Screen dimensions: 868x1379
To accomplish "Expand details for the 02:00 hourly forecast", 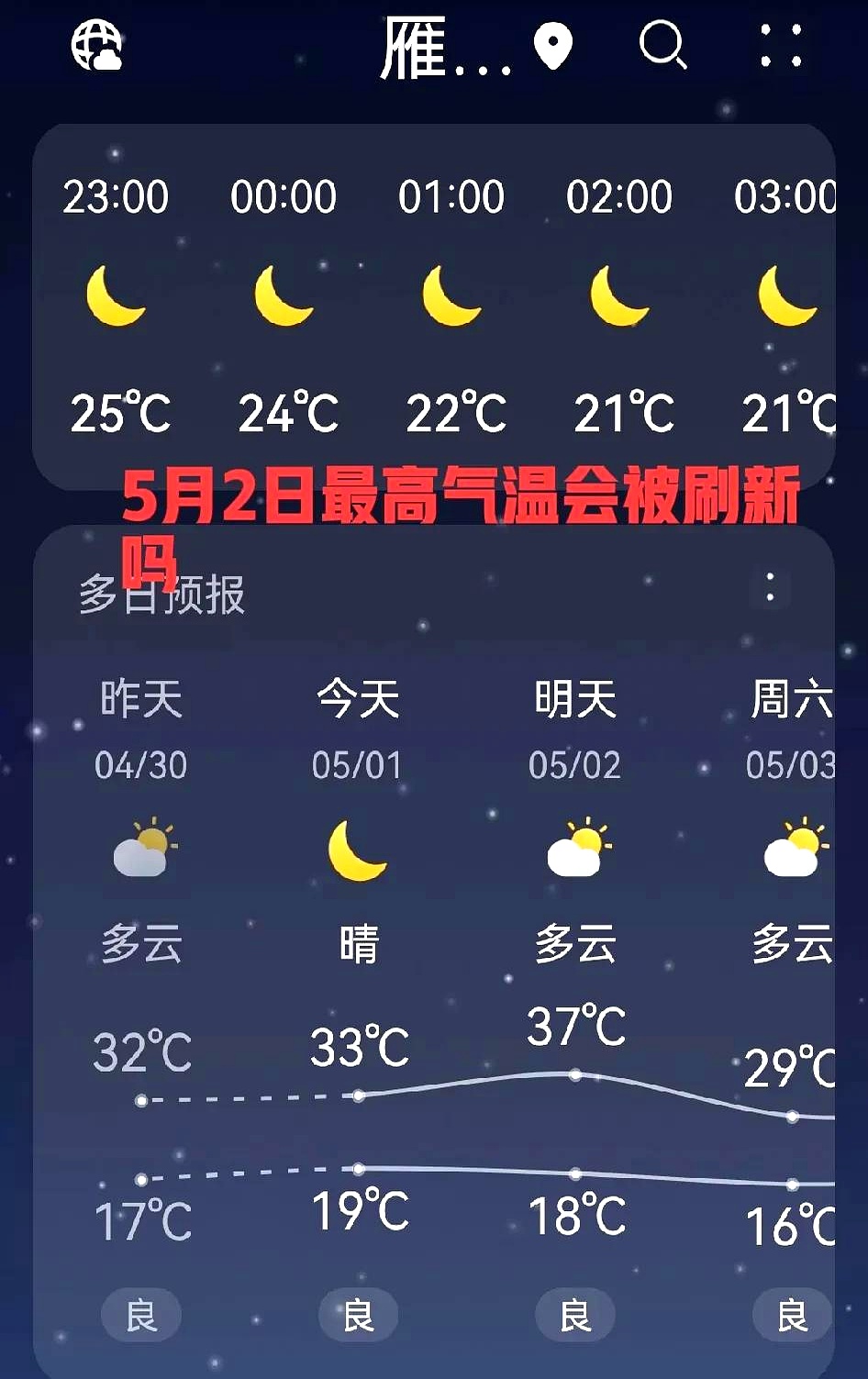I will (619, 299).
